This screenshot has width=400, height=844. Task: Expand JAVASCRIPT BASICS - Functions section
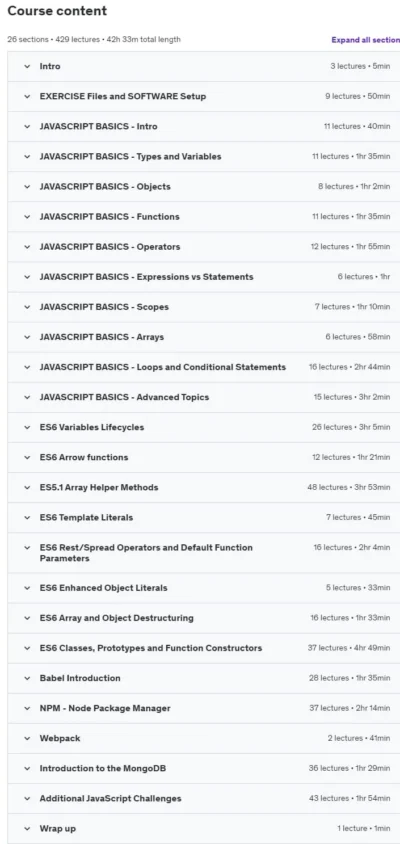204,217
